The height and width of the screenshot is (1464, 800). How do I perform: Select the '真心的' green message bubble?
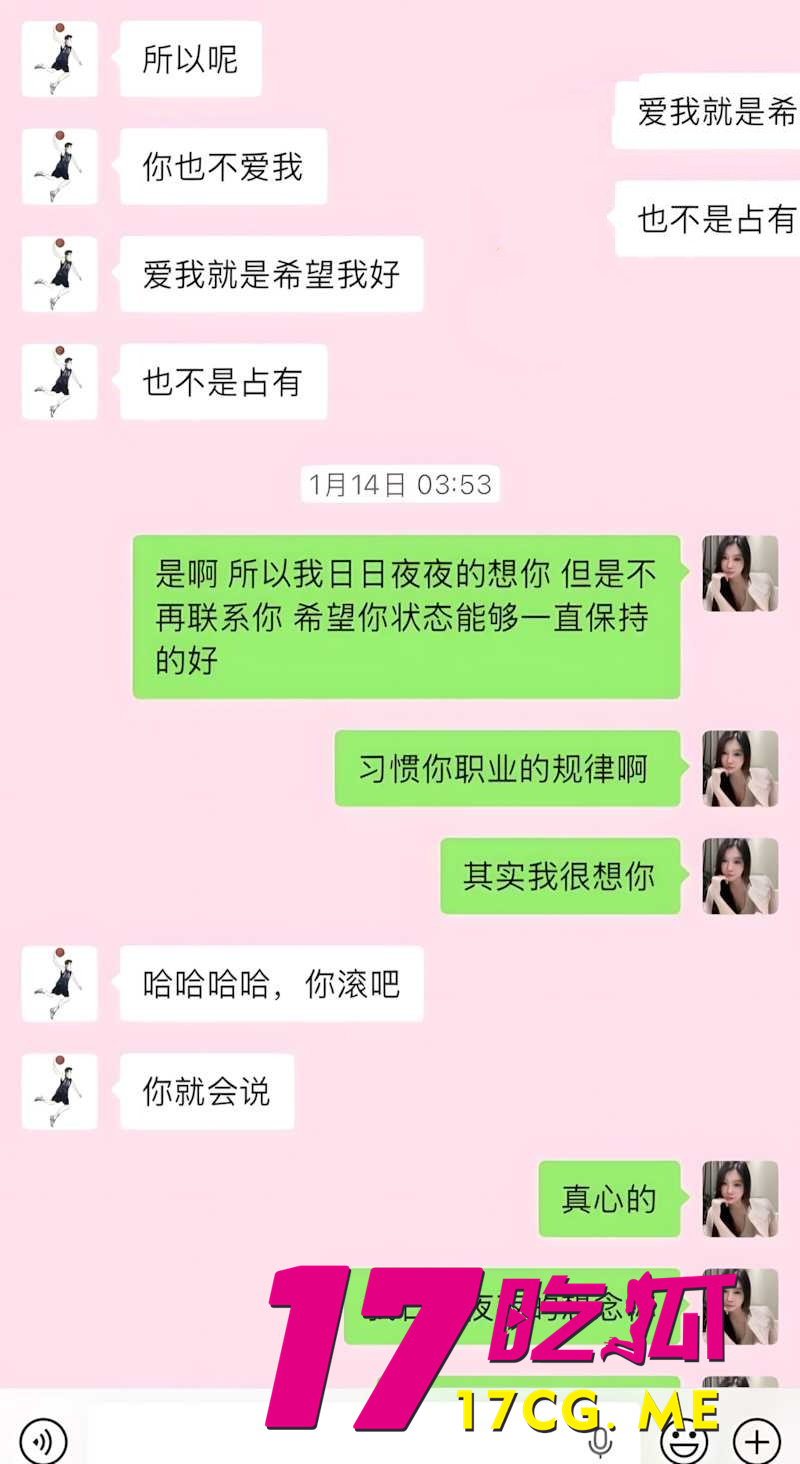tap(610, 1198)
